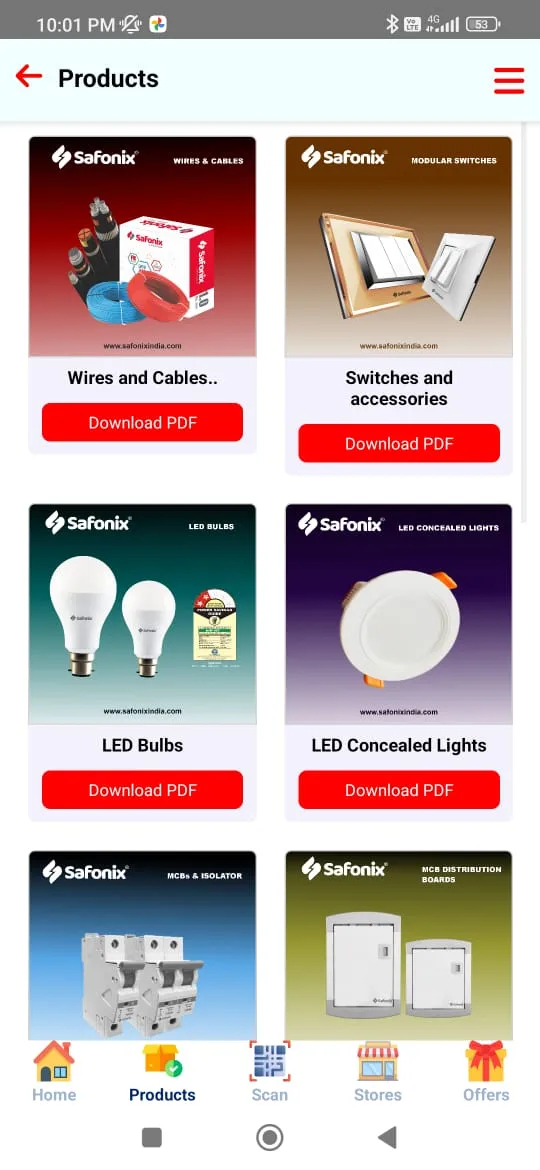Open the MCBs & Isolator card
The height and width of the screenshot is (1170, 540).
click(x=142, y=945)
